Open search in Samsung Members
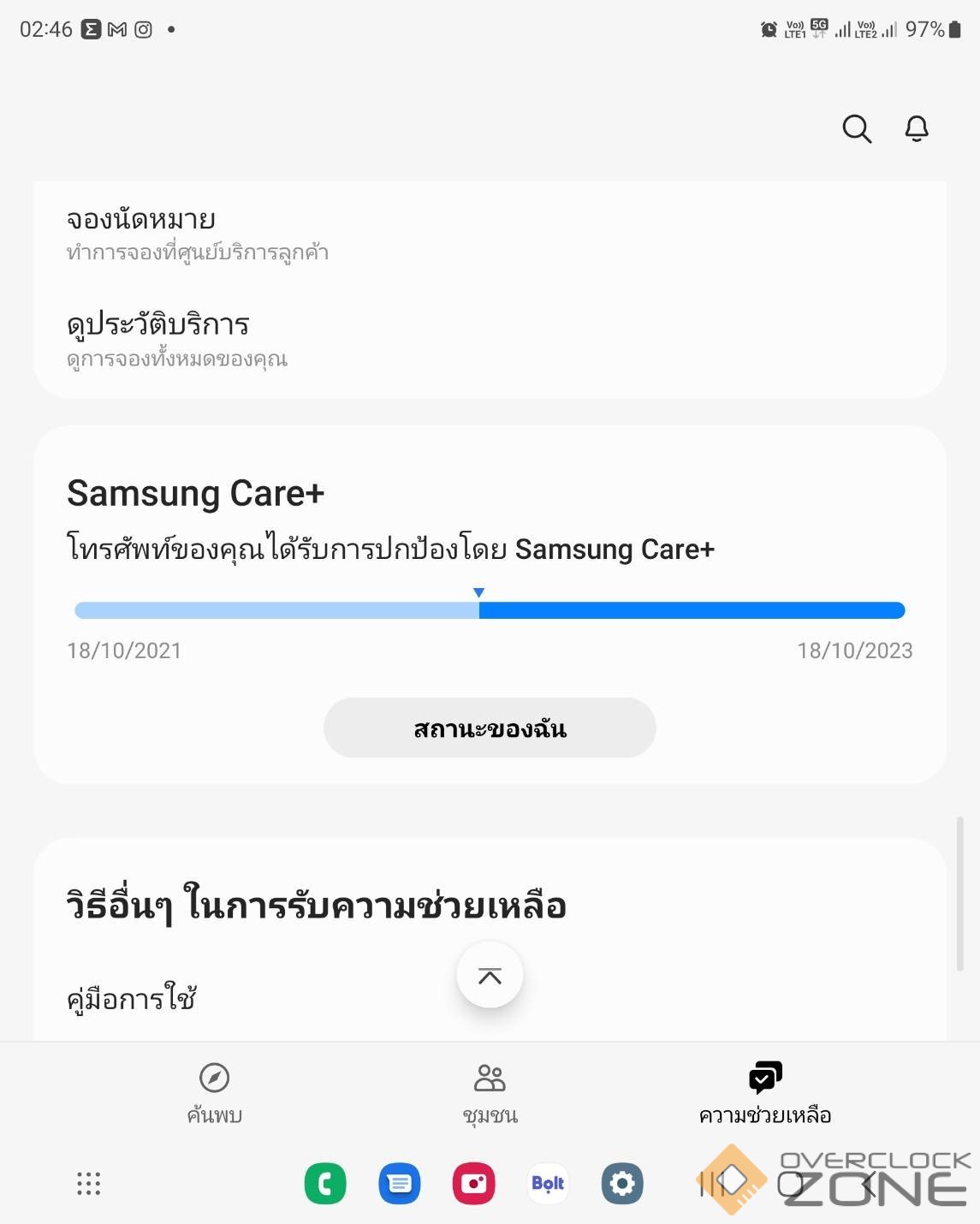The image size is (980, 1224). coord(856,129)
